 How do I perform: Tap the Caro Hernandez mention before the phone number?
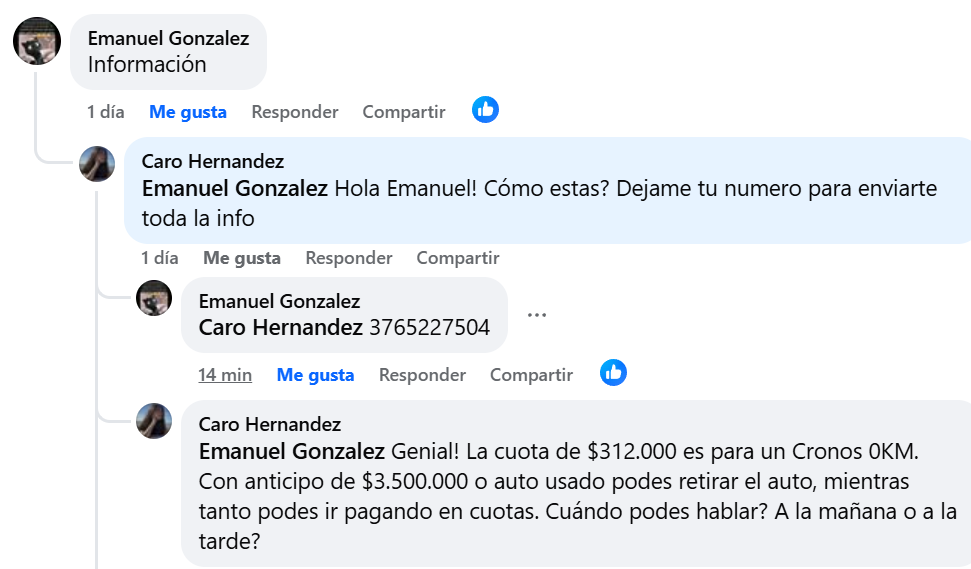[280, 327]
